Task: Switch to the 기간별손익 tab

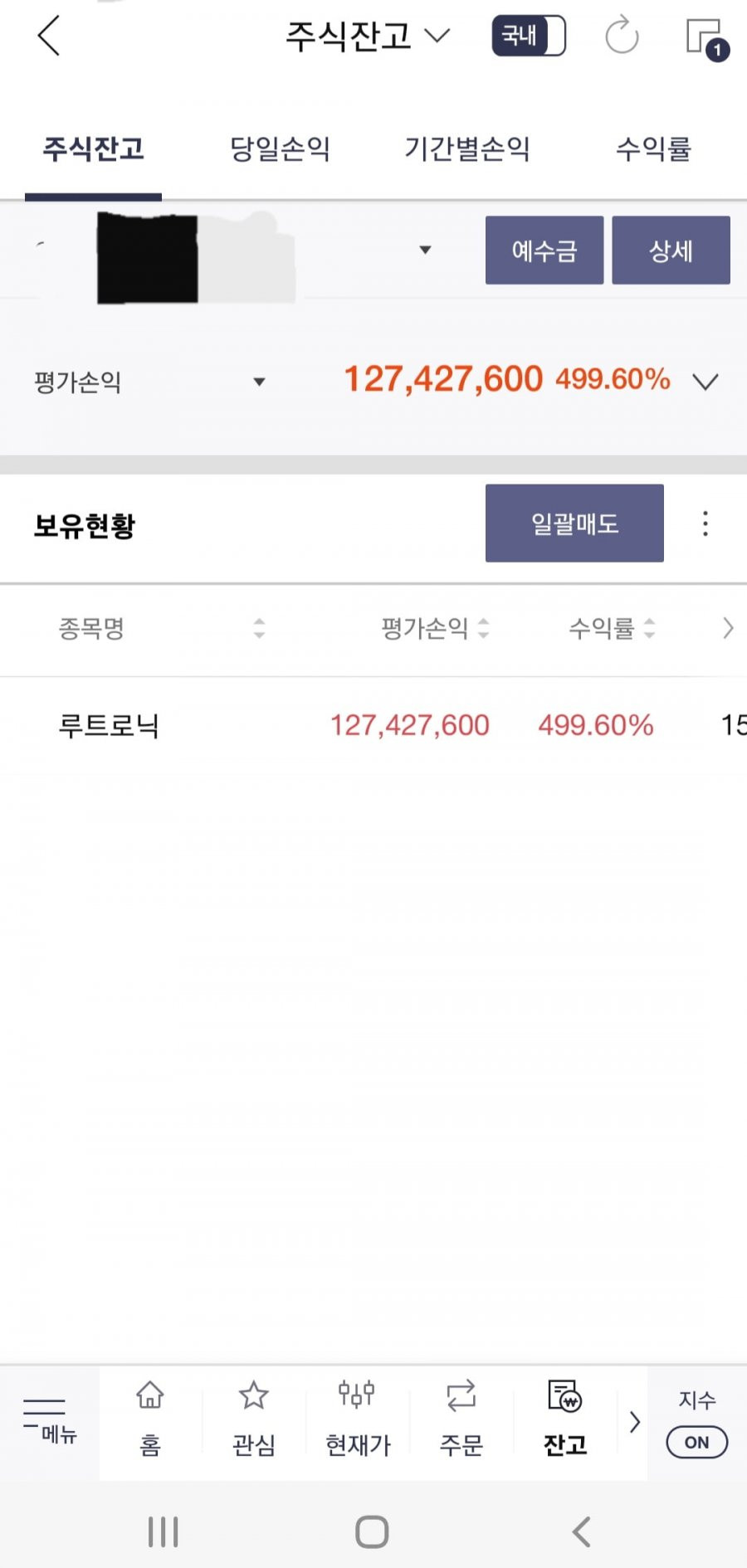Action: tap(466, 149)
